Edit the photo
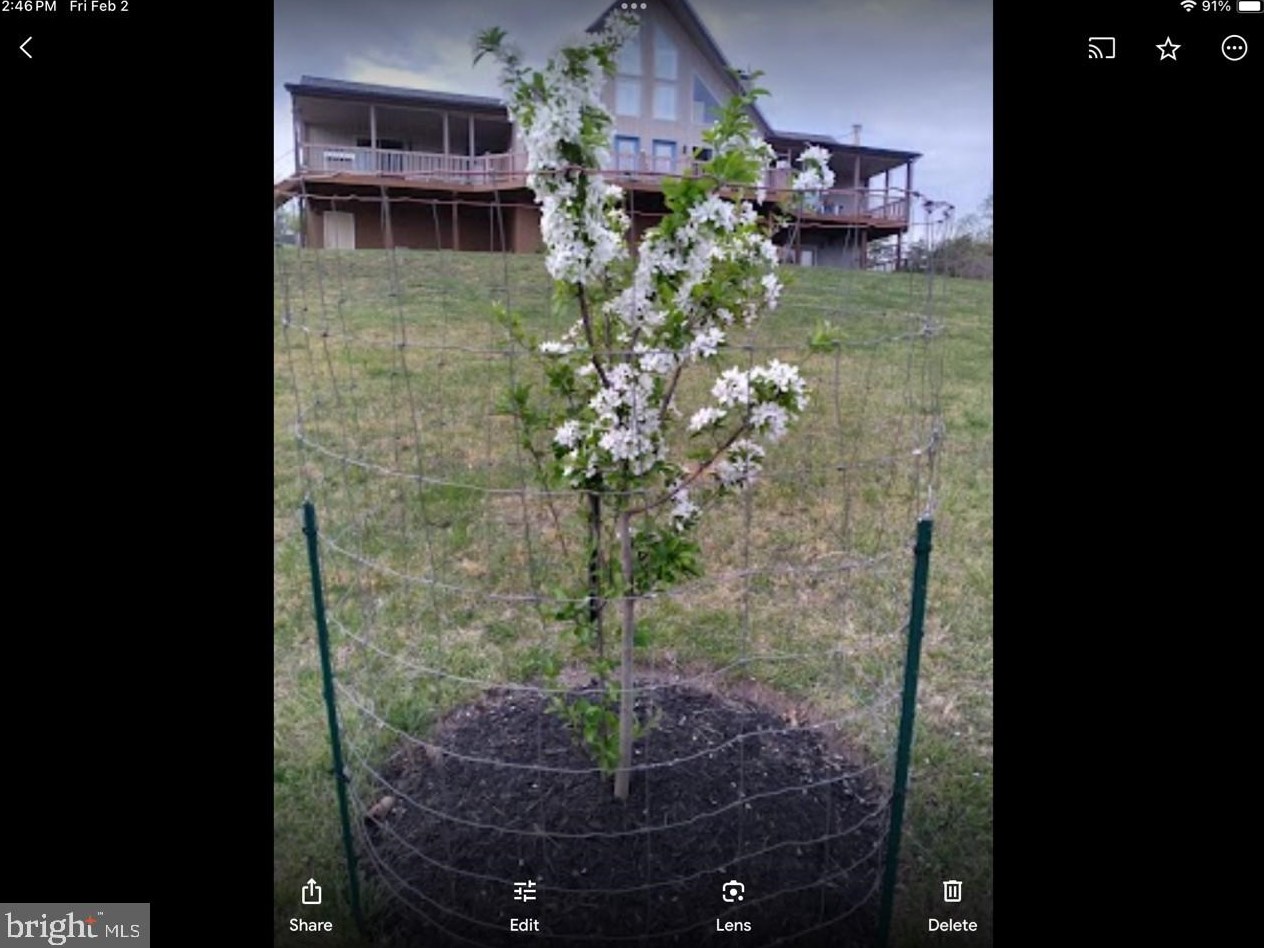Viewport: 1264px width, 948px height. [x=524, y=903]
